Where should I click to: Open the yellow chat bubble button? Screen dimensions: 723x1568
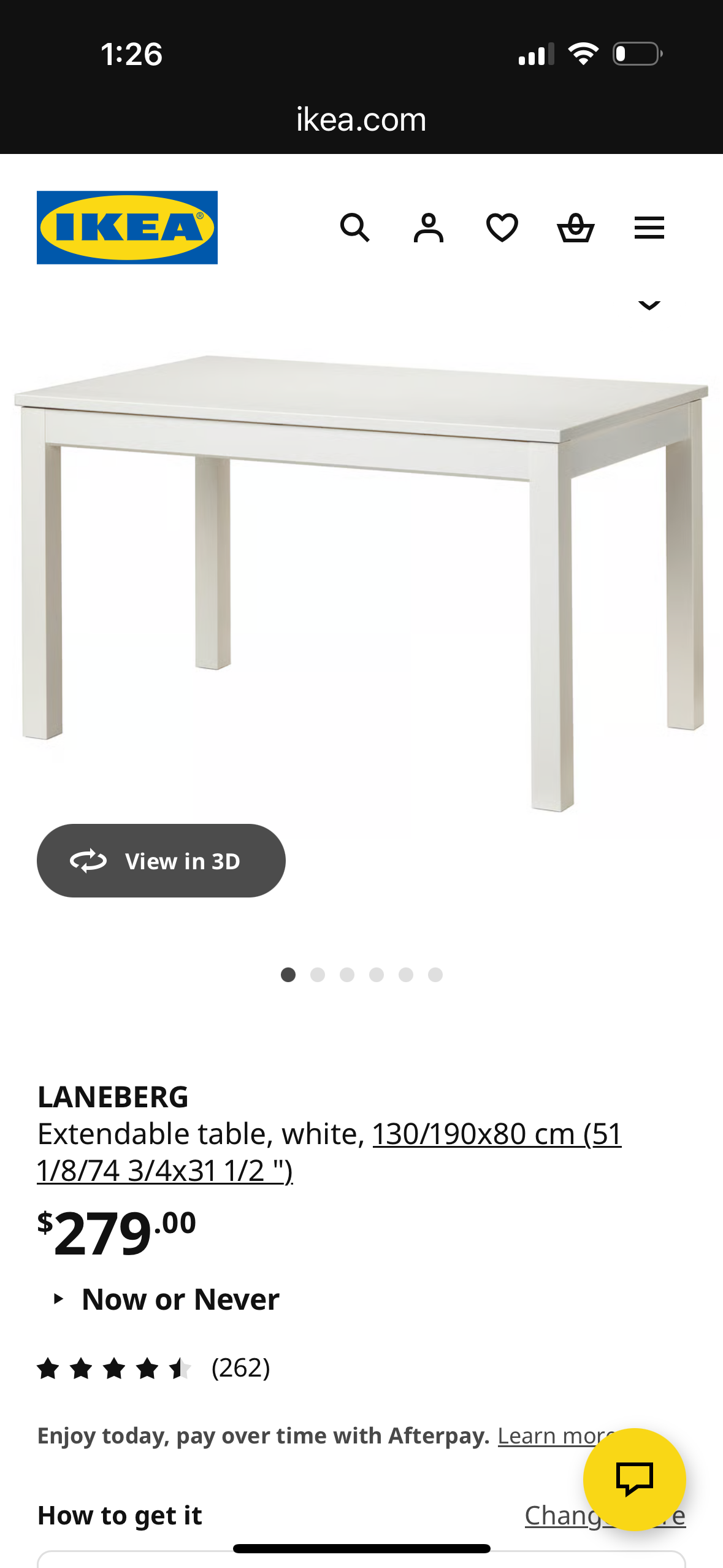(x=634, y=1479)
